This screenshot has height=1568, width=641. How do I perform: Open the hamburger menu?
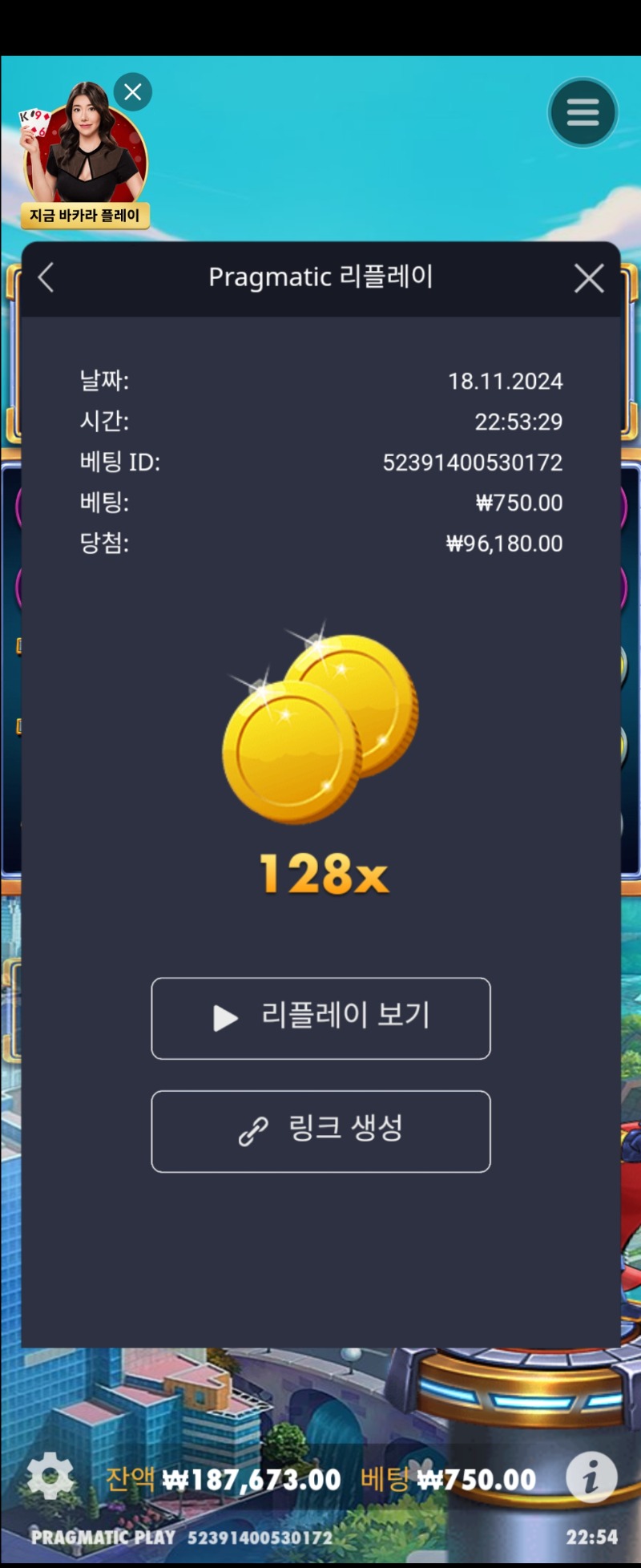[x=583, y=112]
